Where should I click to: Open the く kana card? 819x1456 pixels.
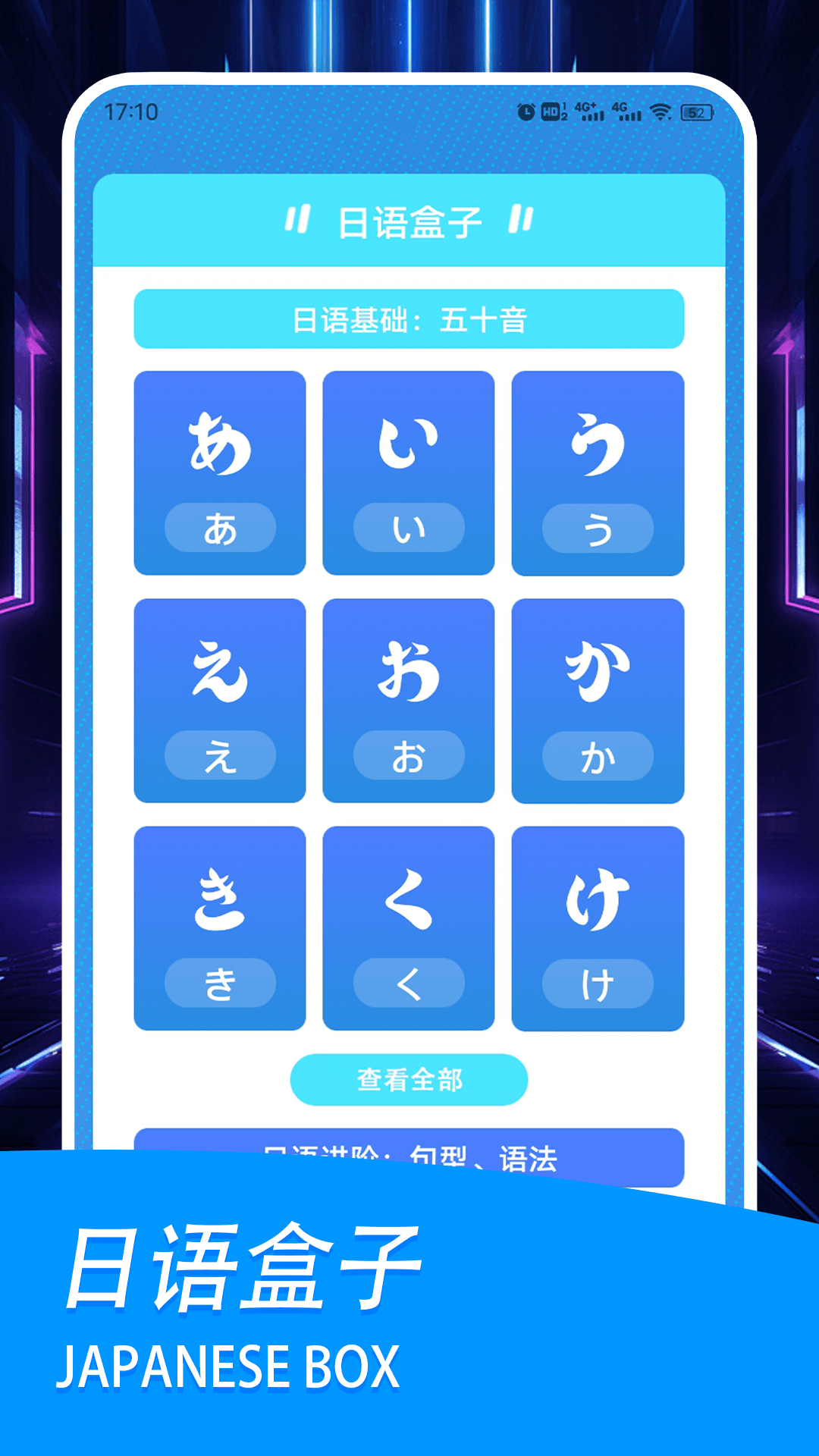(x=409, y=910)
